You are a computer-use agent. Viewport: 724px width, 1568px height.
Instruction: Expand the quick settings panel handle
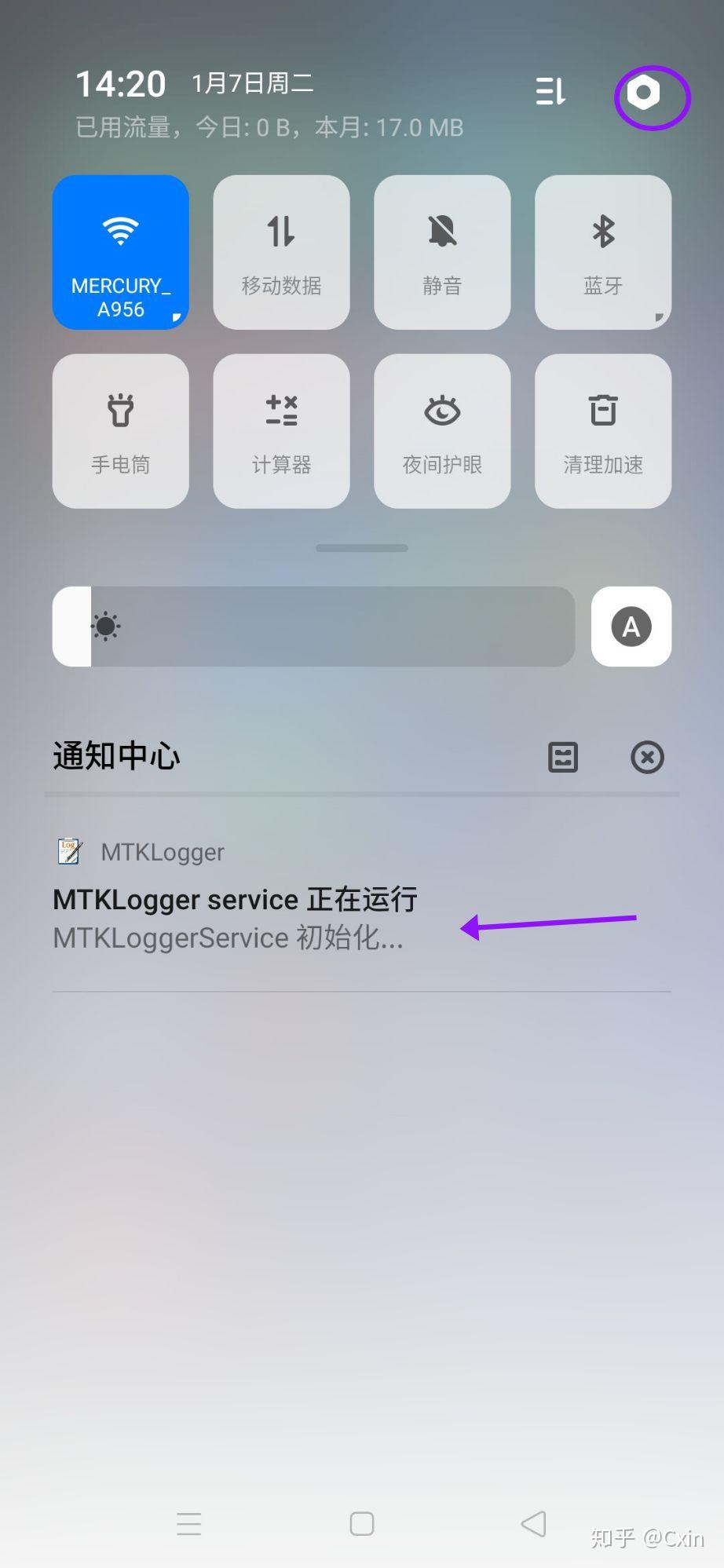click(x=361, y=547)
